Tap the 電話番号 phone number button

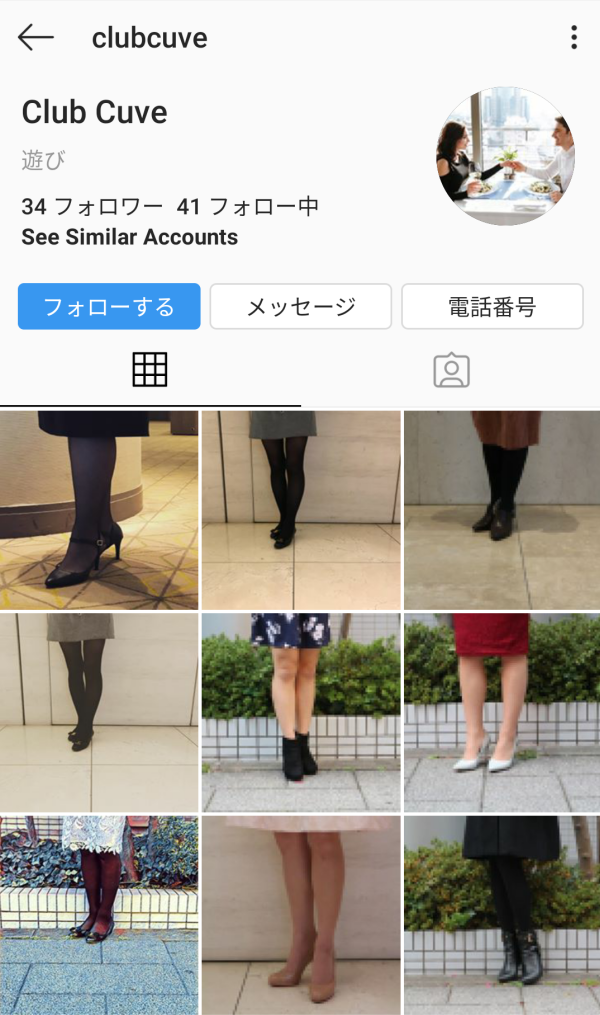[492, 306]
